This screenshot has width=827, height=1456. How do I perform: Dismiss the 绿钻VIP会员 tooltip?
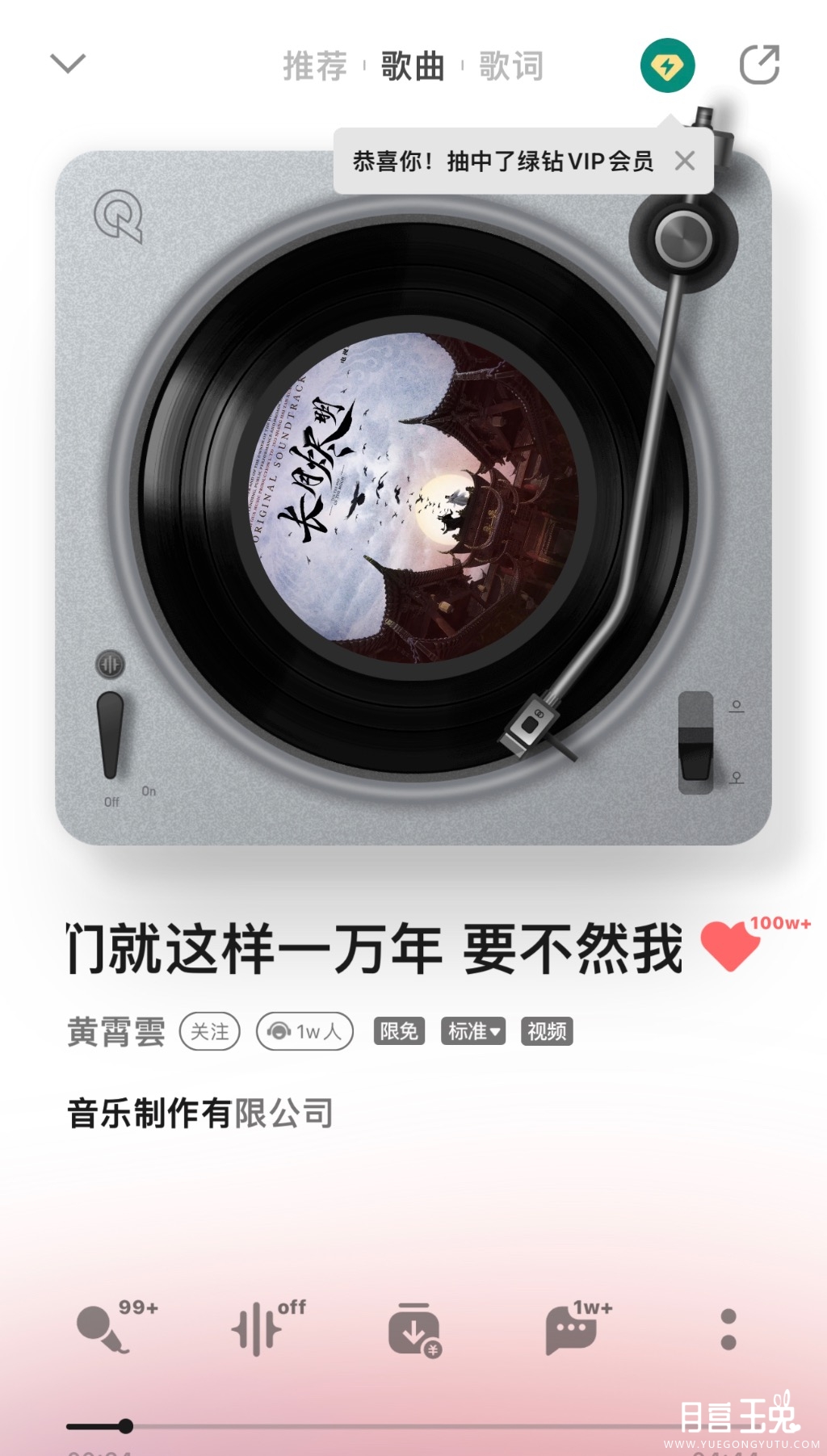(685, 161)
